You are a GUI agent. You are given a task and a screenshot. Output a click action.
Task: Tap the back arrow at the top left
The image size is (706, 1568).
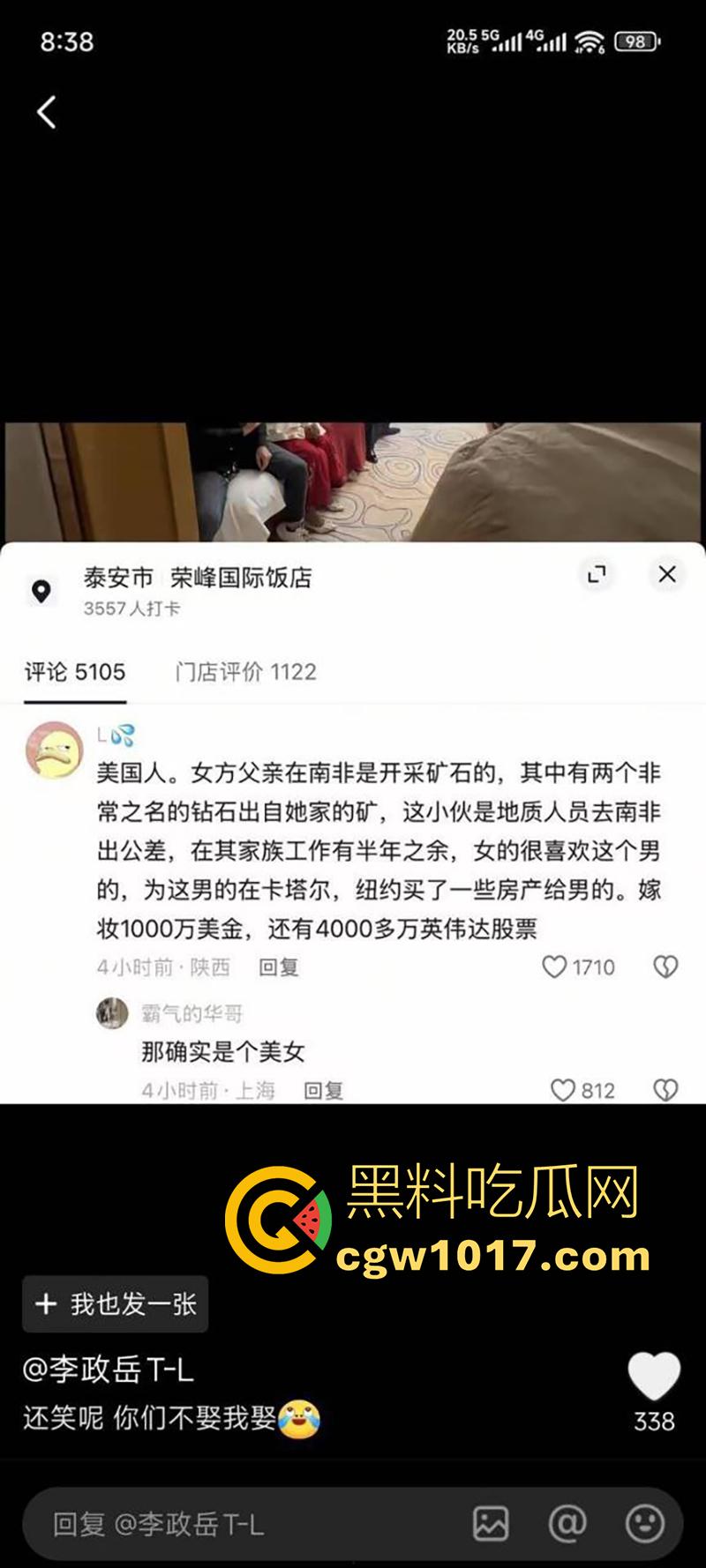click(46, 112)
